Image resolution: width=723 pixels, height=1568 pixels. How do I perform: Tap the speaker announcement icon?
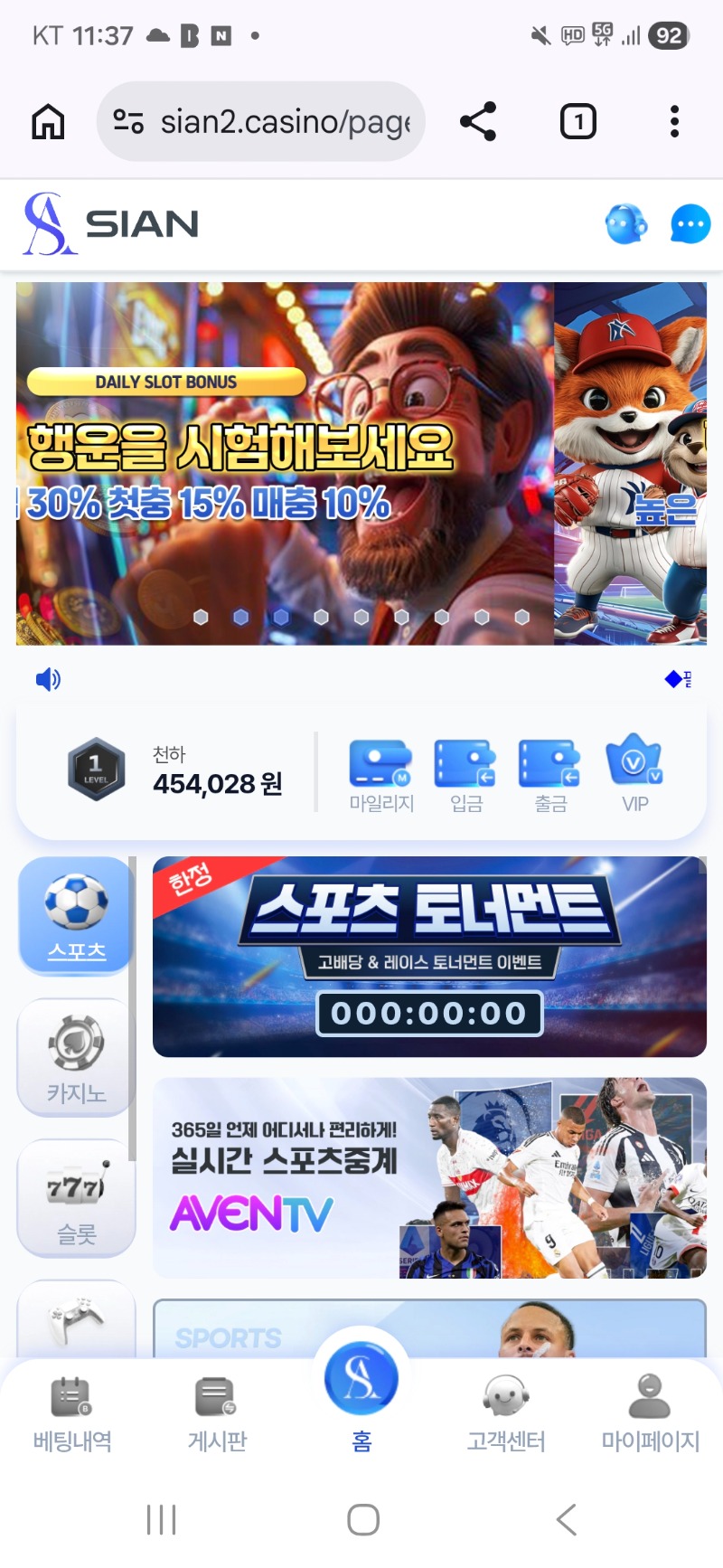click(48, 679)
